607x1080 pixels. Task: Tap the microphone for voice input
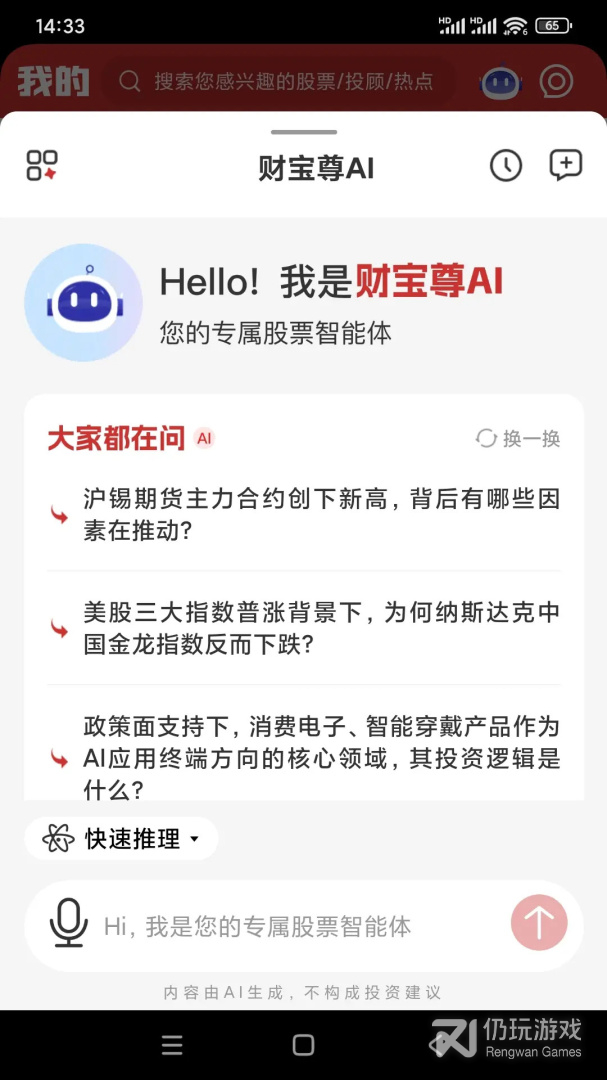coord(68,924)
